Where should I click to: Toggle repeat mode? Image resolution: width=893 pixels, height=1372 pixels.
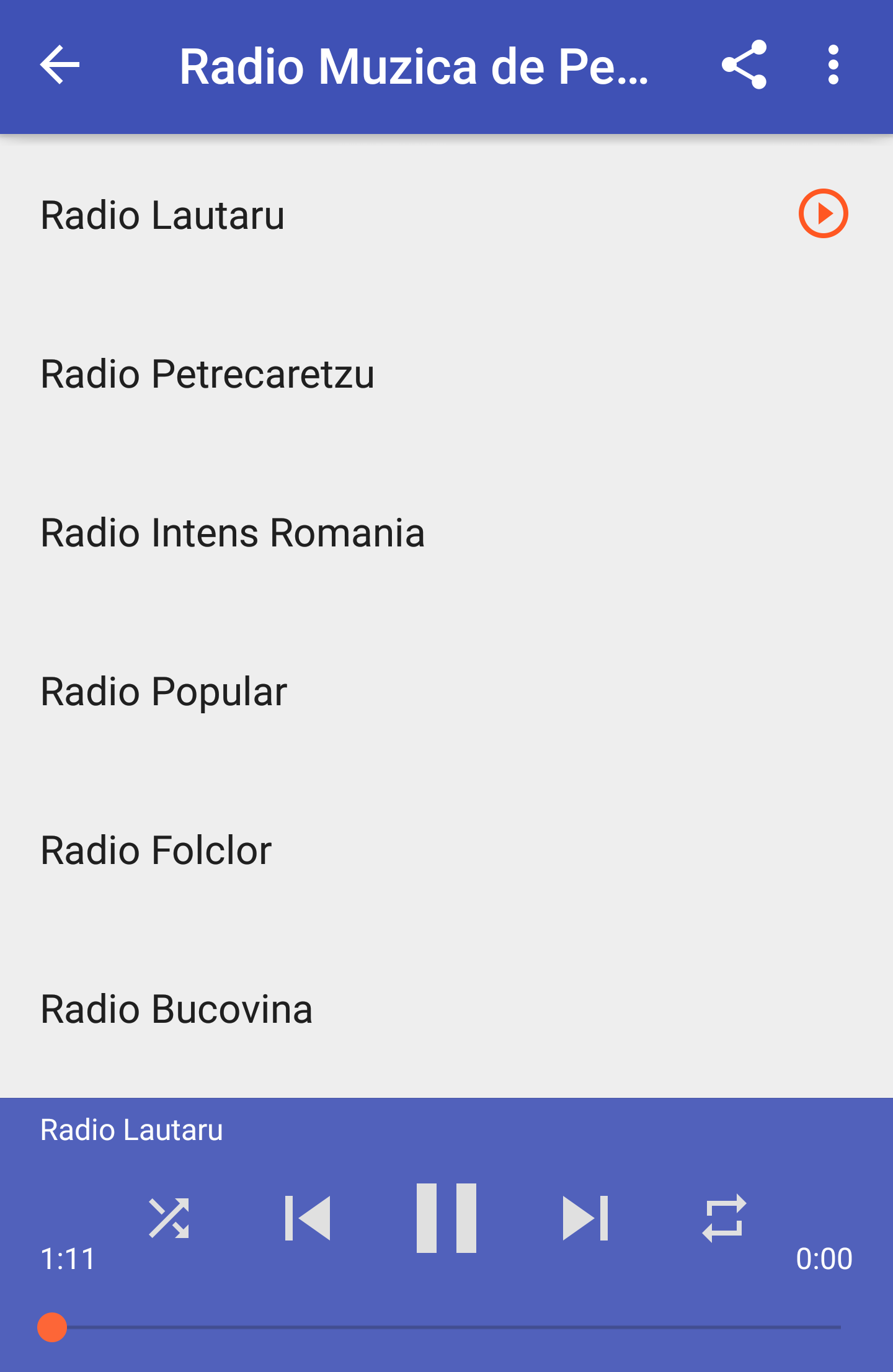click(724, 1218)
